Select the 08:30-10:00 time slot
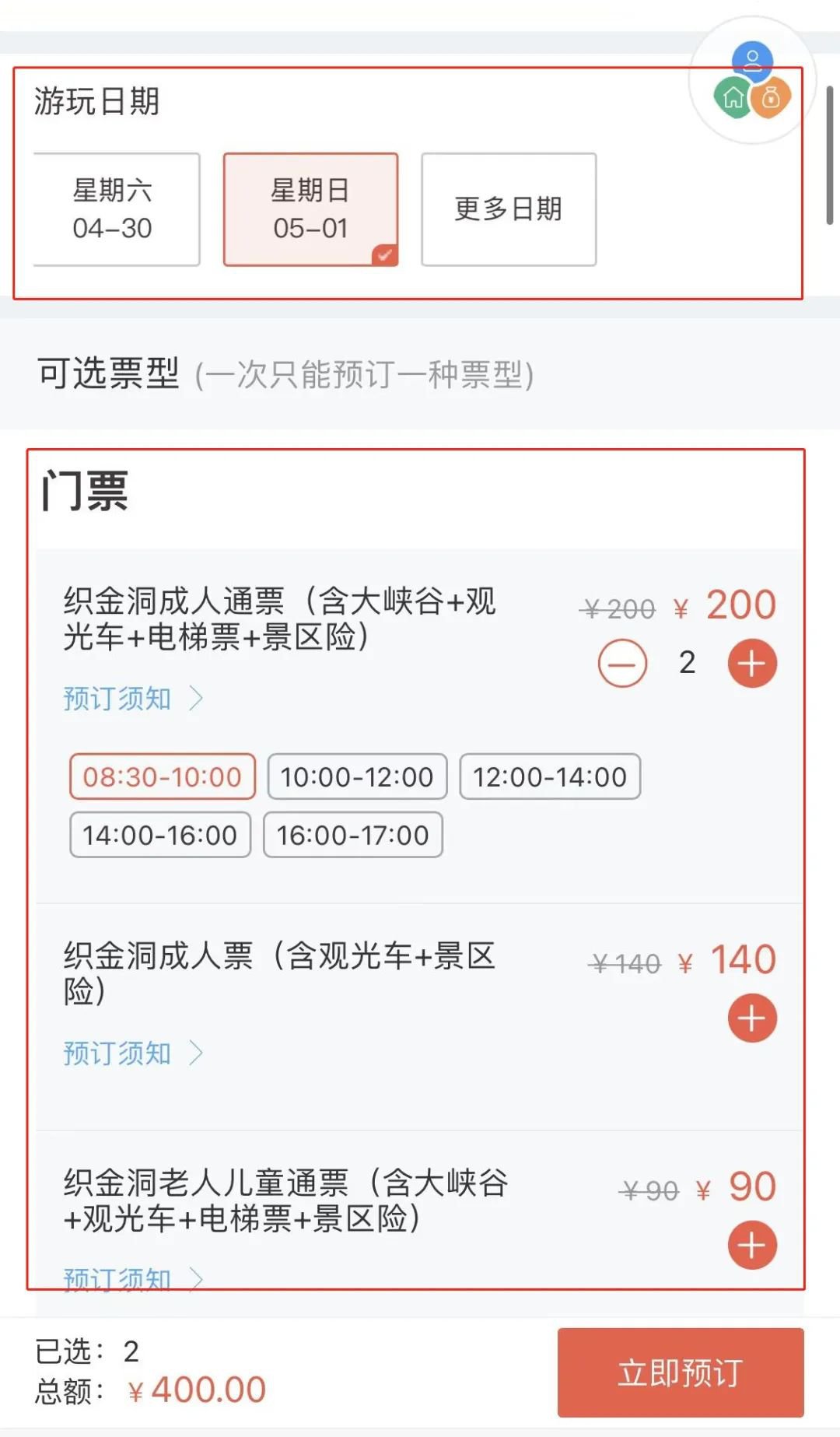The height and width of the screenshot is (1437, 840). 163,776
